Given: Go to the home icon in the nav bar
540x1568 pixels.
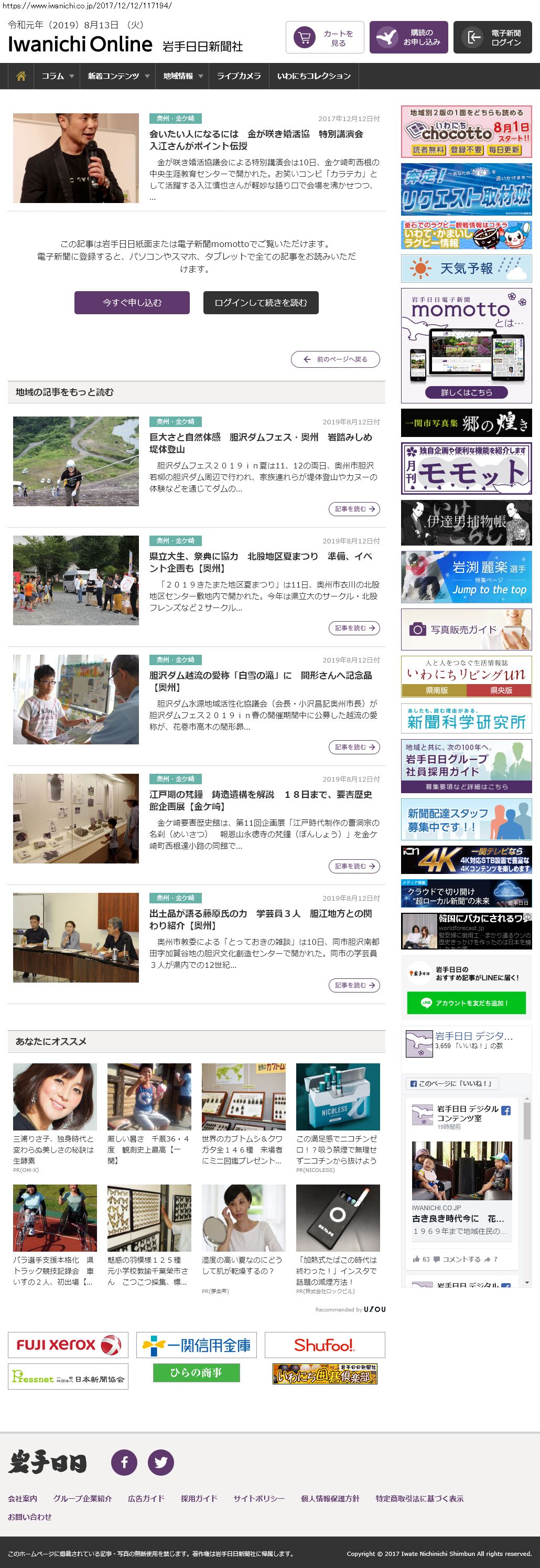Looking at the screenshot, I should (21, 76).
